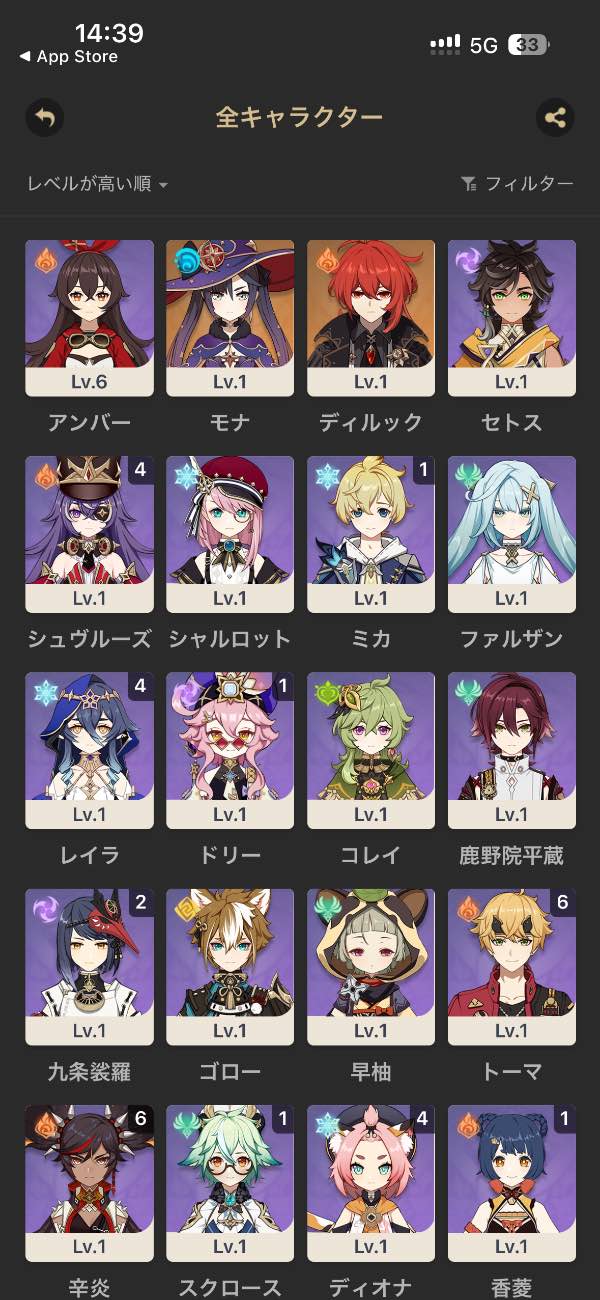Share the character list

pos(554,118)
